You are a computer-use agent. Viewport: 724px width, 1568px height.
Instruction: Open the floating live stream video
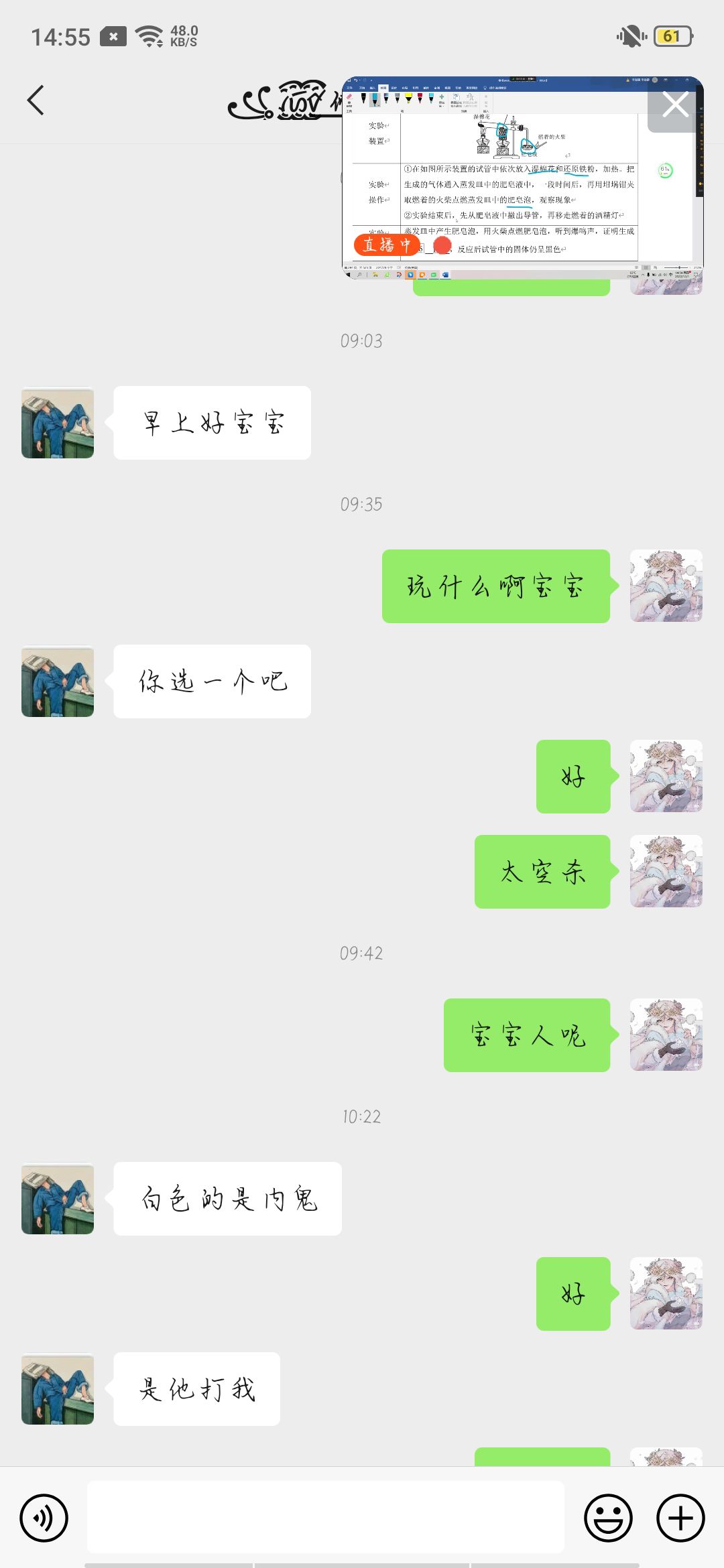point(496,178)
